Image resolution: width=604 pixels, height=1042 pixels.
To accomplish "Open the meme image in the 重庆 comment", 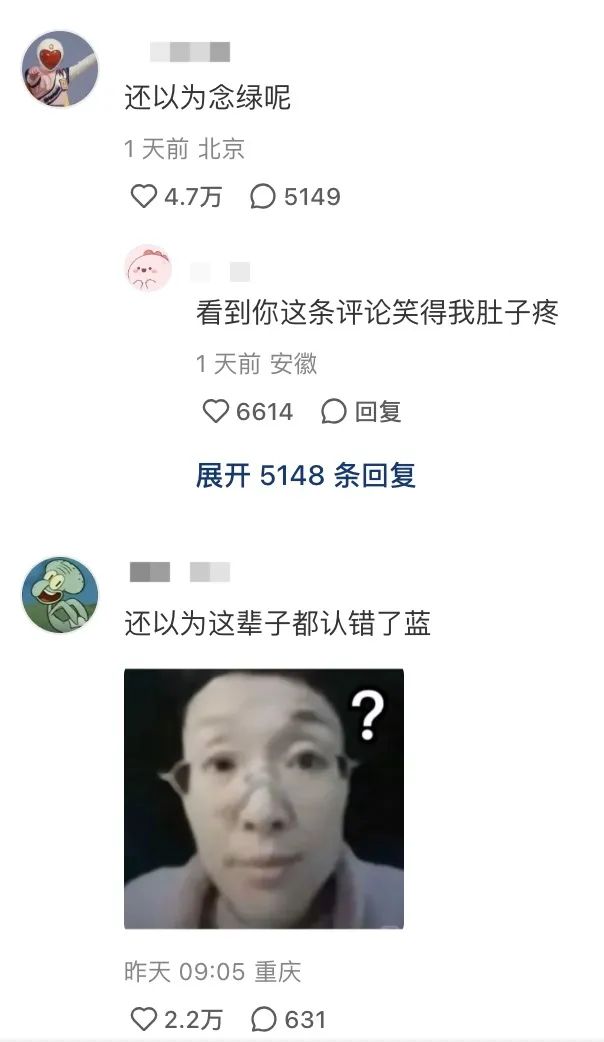I will pos(264,798).
